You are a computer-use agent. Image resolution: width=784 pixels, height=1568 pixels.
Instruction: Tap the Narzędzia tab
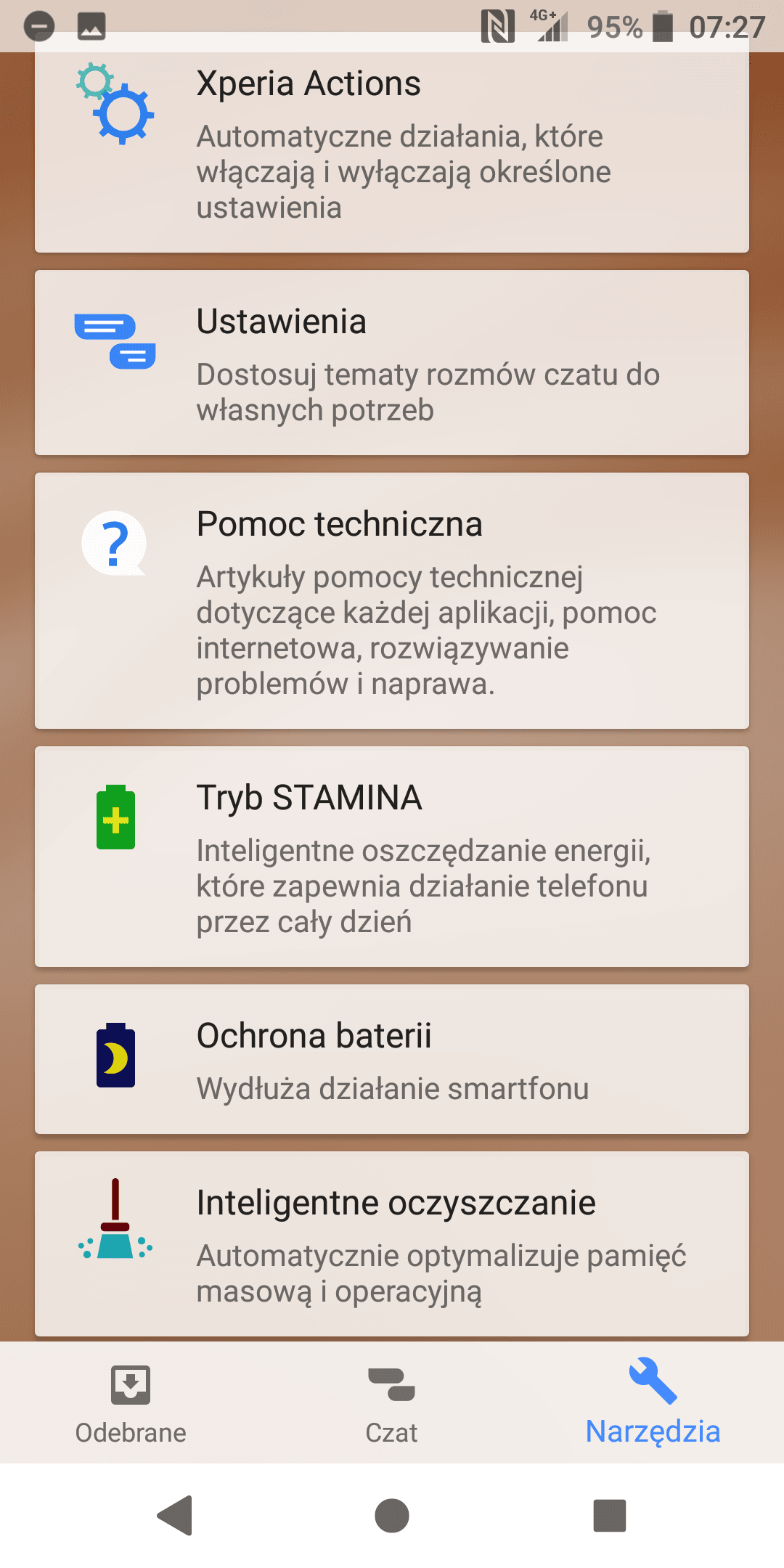pyautogui.click(x=653, y=1402)
